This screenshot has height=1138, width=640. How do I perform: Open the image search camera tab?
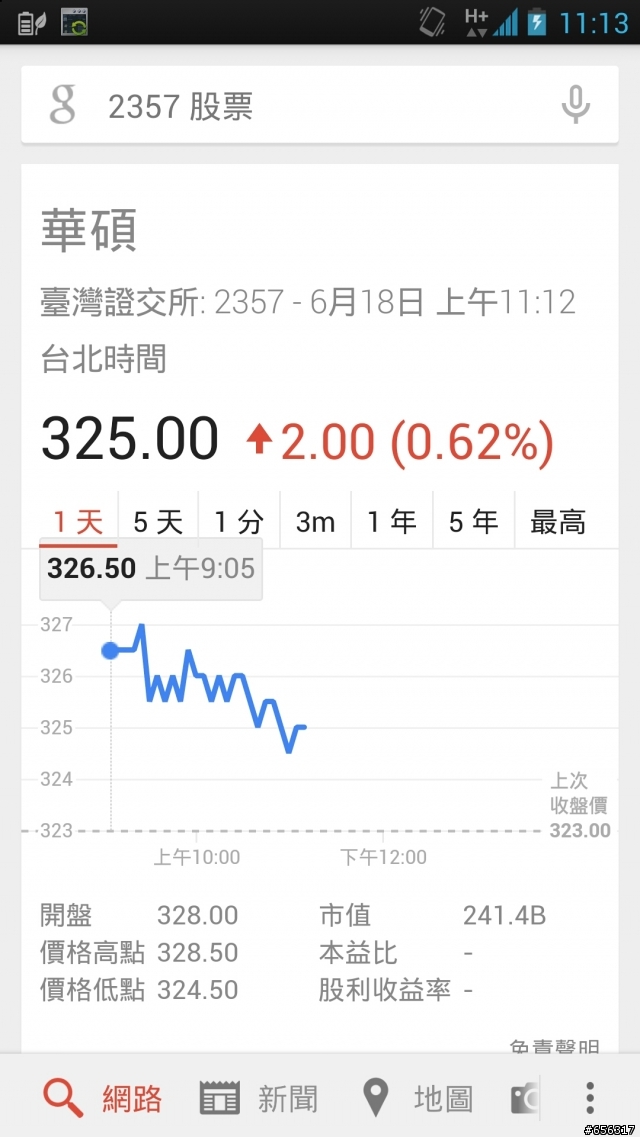coord(525,1098)
